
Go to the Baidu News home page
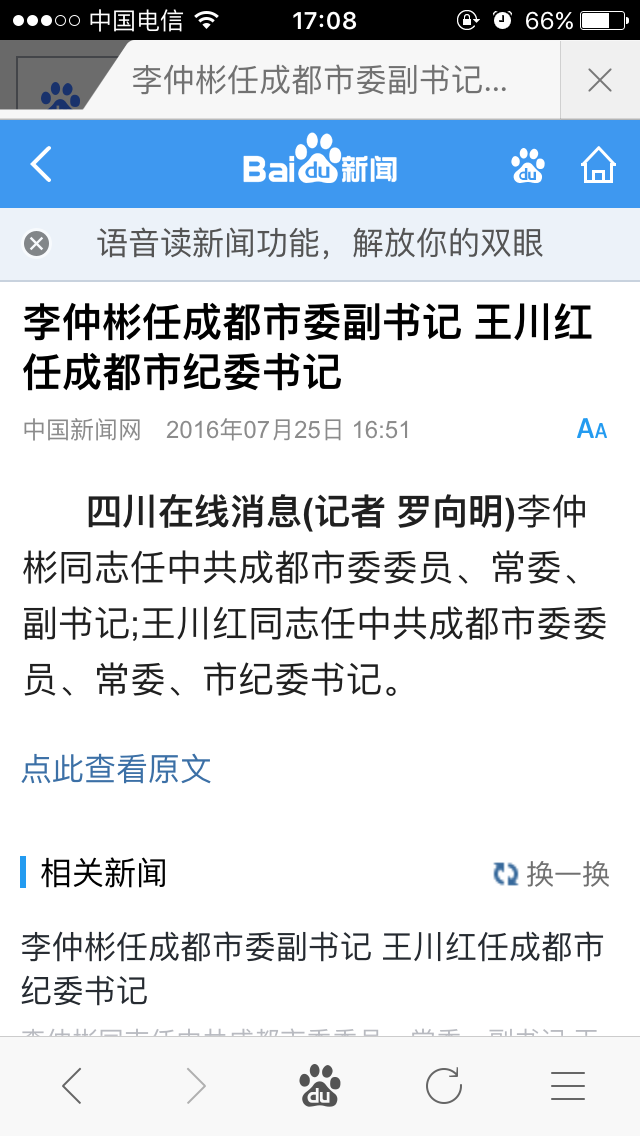click(x=598, y=165)
